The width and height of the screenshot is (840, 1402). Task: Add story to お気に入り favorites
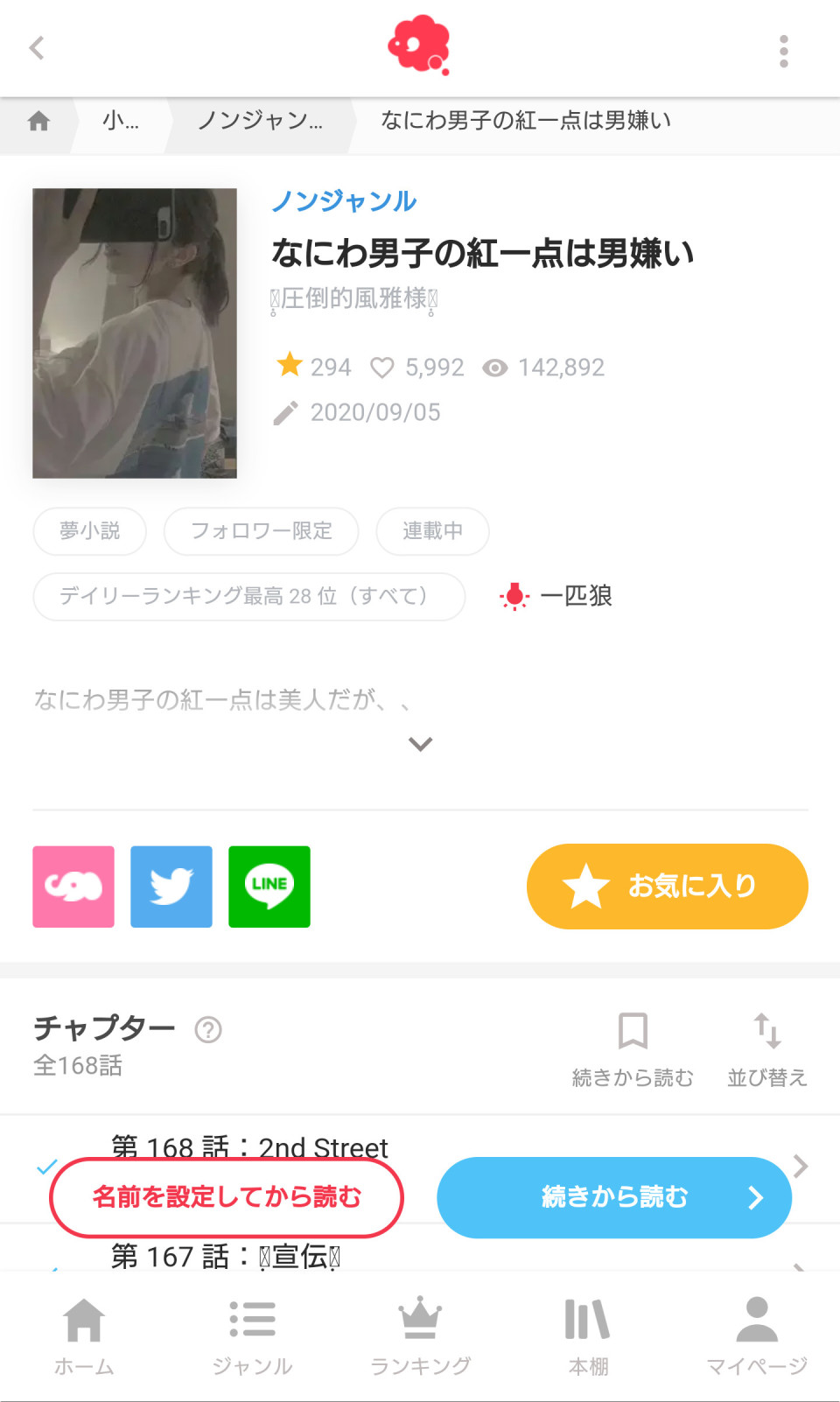[x=668, y=887]
